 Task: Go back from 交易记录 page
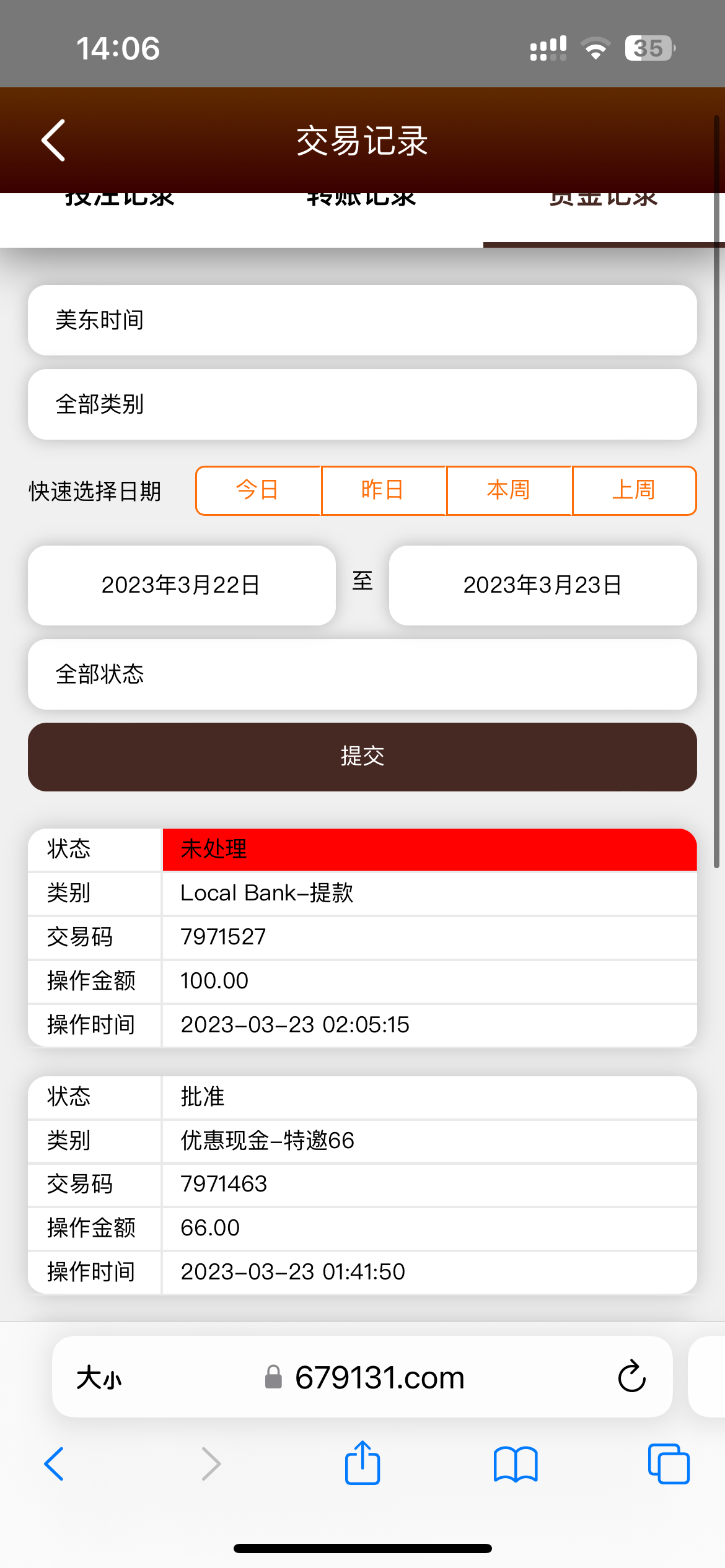point(54,141)
